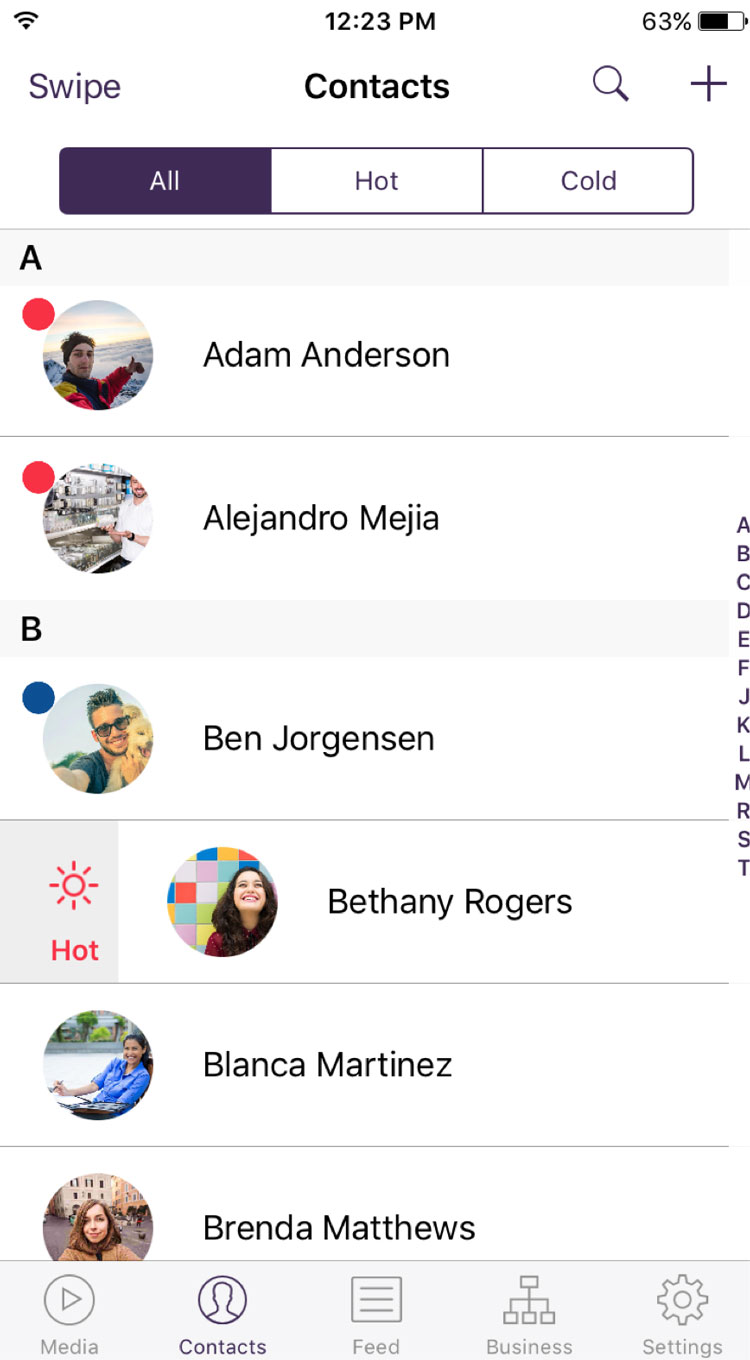Open Bethany Rogers' contact

coord(449,902)
